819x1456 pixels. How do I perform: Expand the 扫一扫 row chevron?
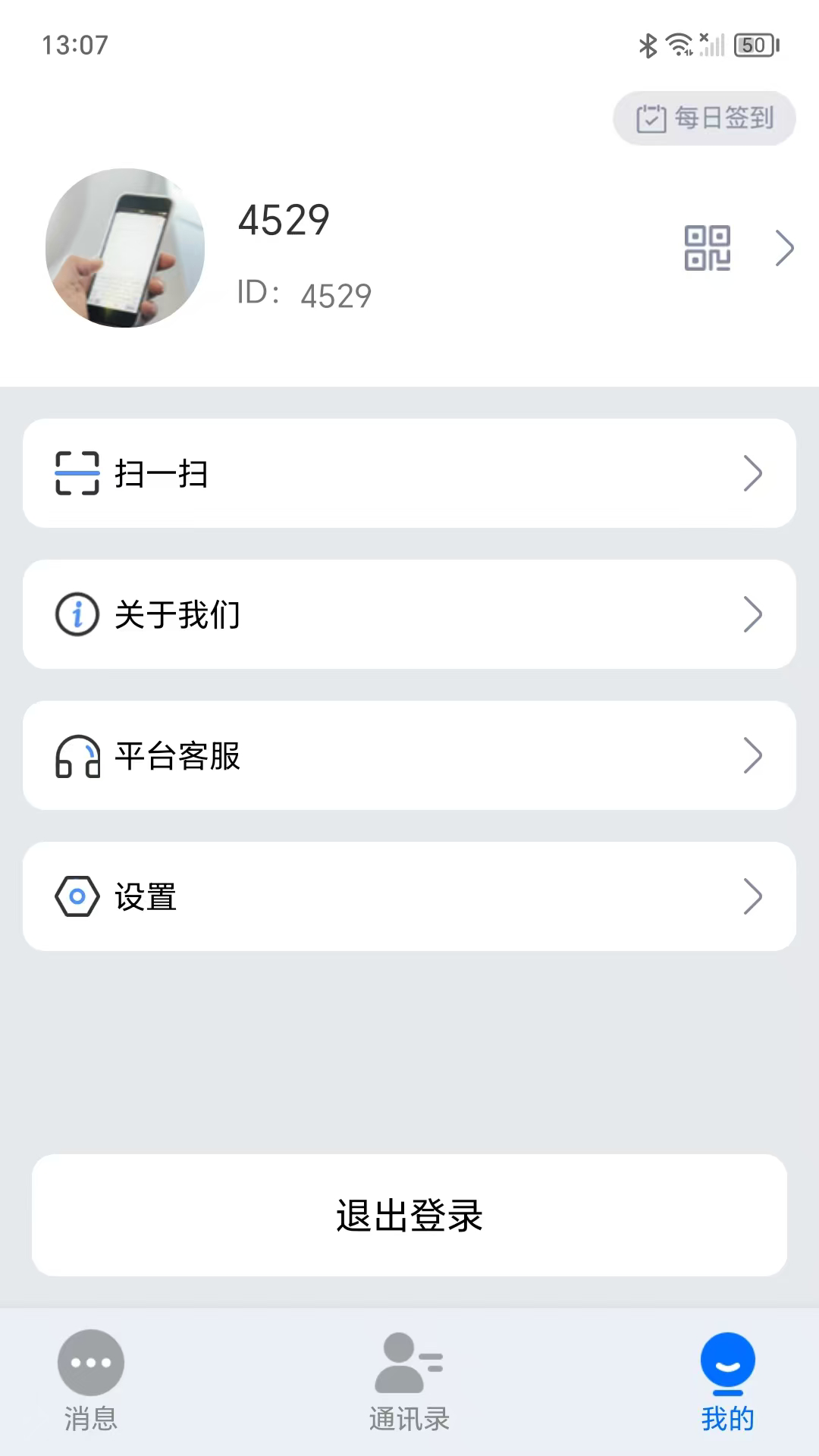coord(753,473)
